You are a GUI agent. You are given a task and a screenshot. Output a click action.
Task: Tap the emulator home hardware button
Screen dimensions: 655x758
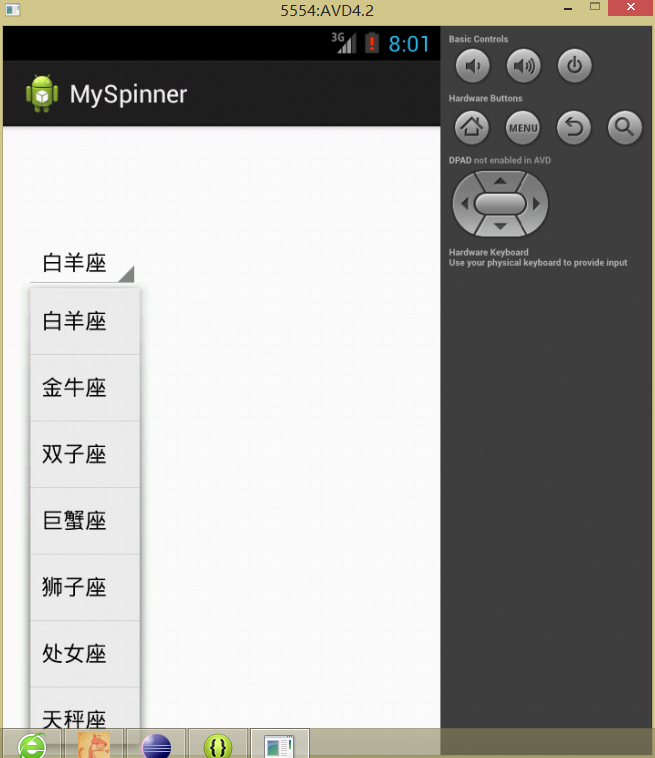(x=472, y=127)
